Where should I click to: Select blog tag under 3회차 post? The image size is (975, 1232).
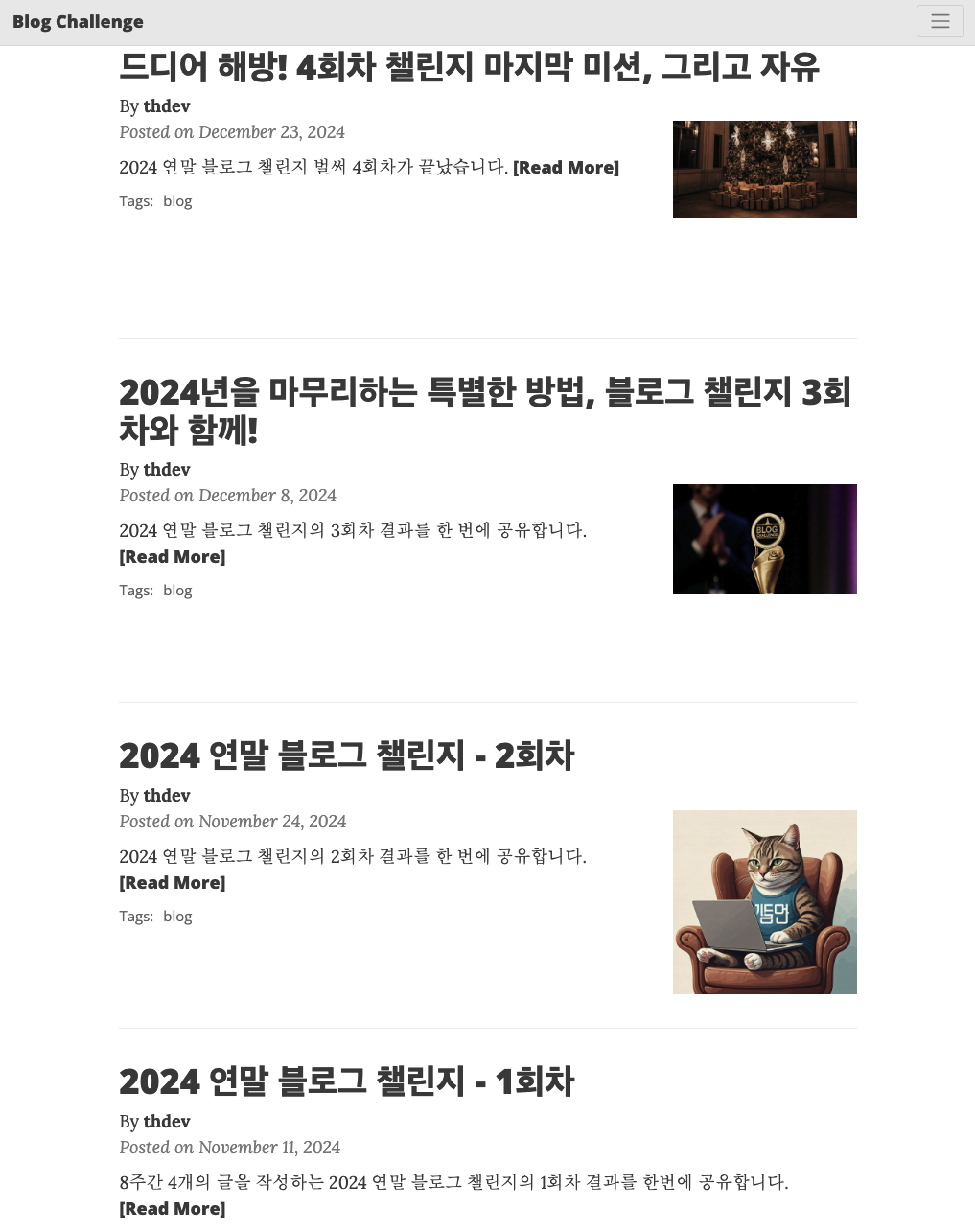click(x=177, y=591)
